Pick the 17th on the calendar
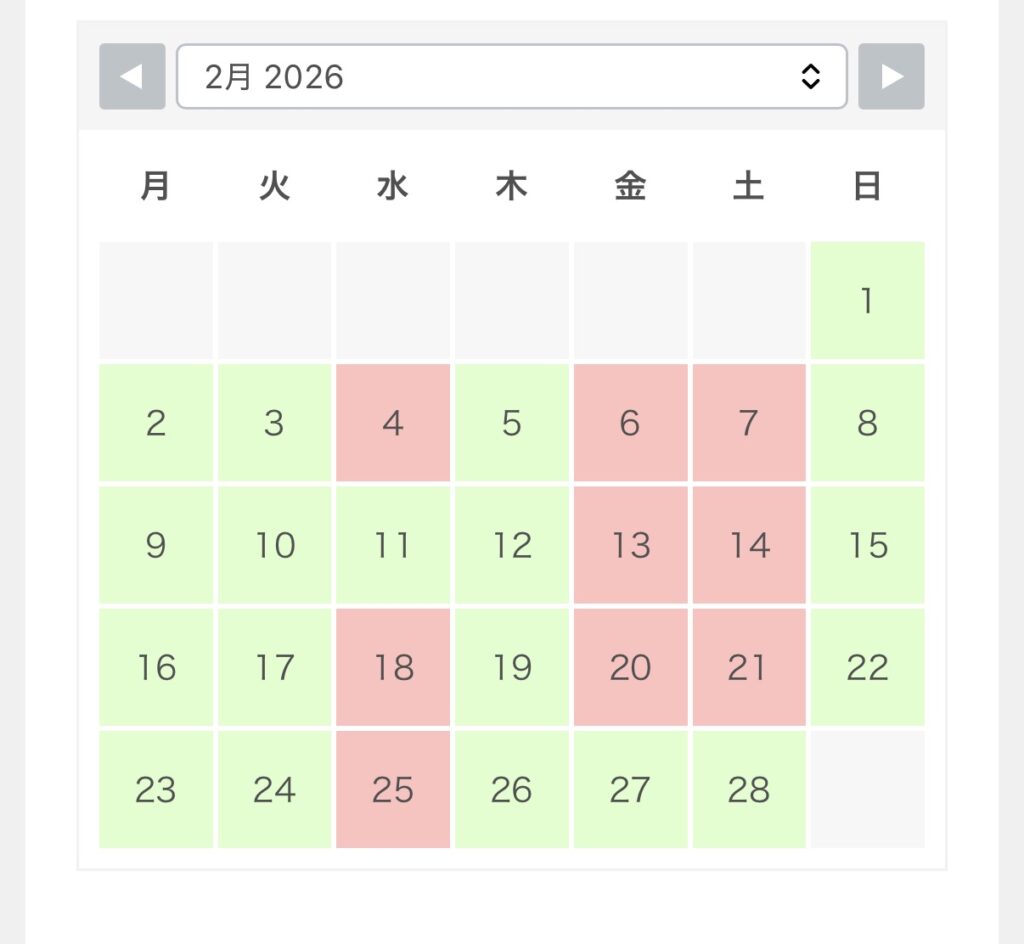Viewport: 1024px width, 944px height. click(x=274, y=667)
